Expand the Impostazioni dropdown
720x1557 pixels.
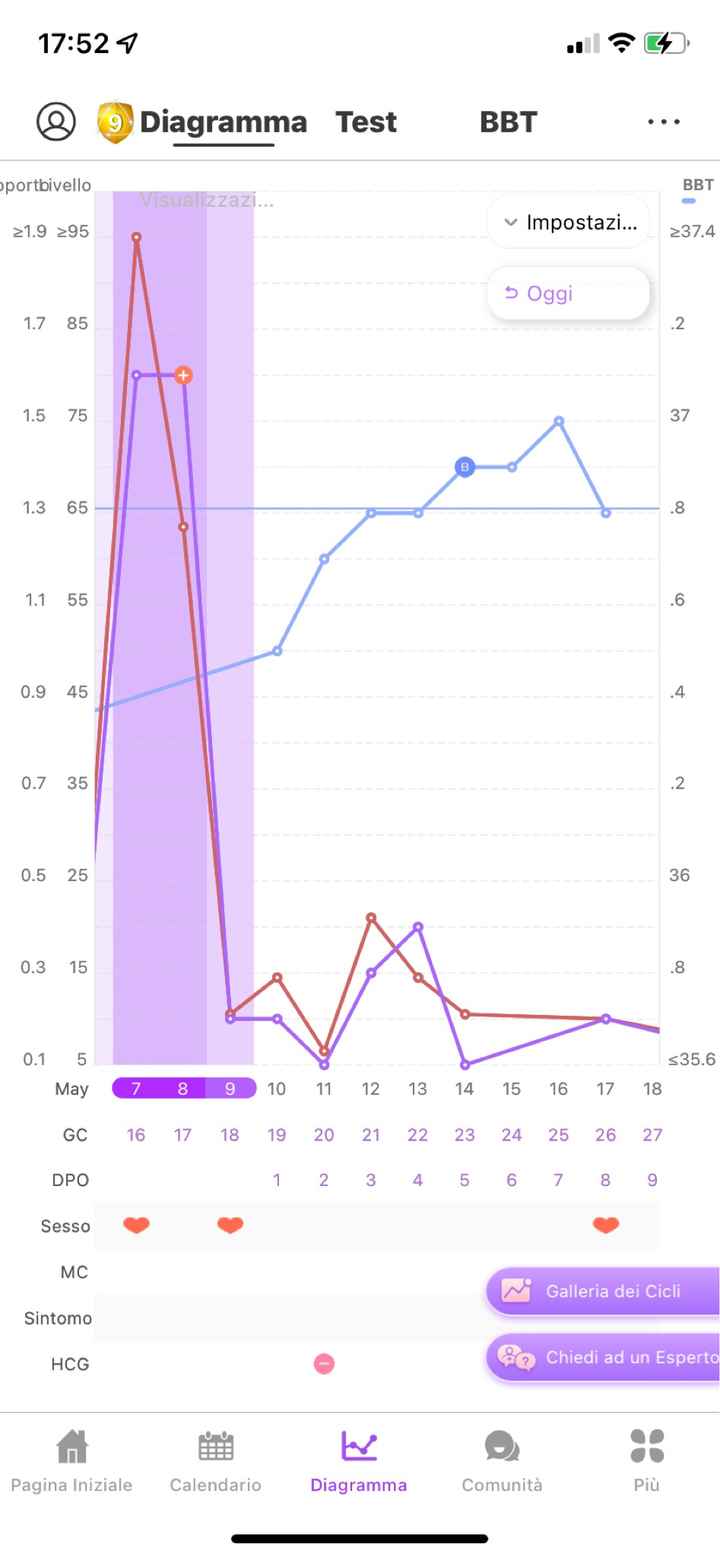coord(568,222)
